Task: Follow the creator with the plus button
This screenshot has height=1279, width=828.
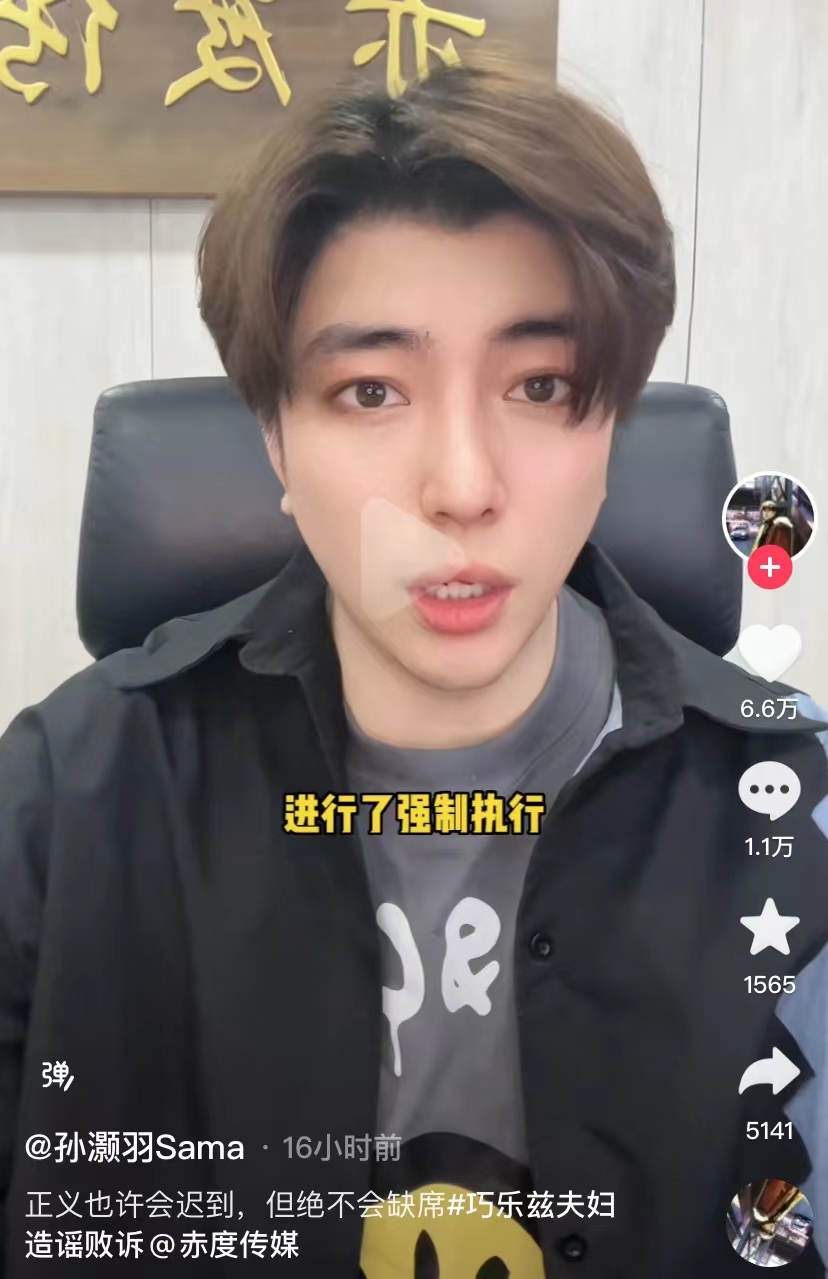Action: 769,568
